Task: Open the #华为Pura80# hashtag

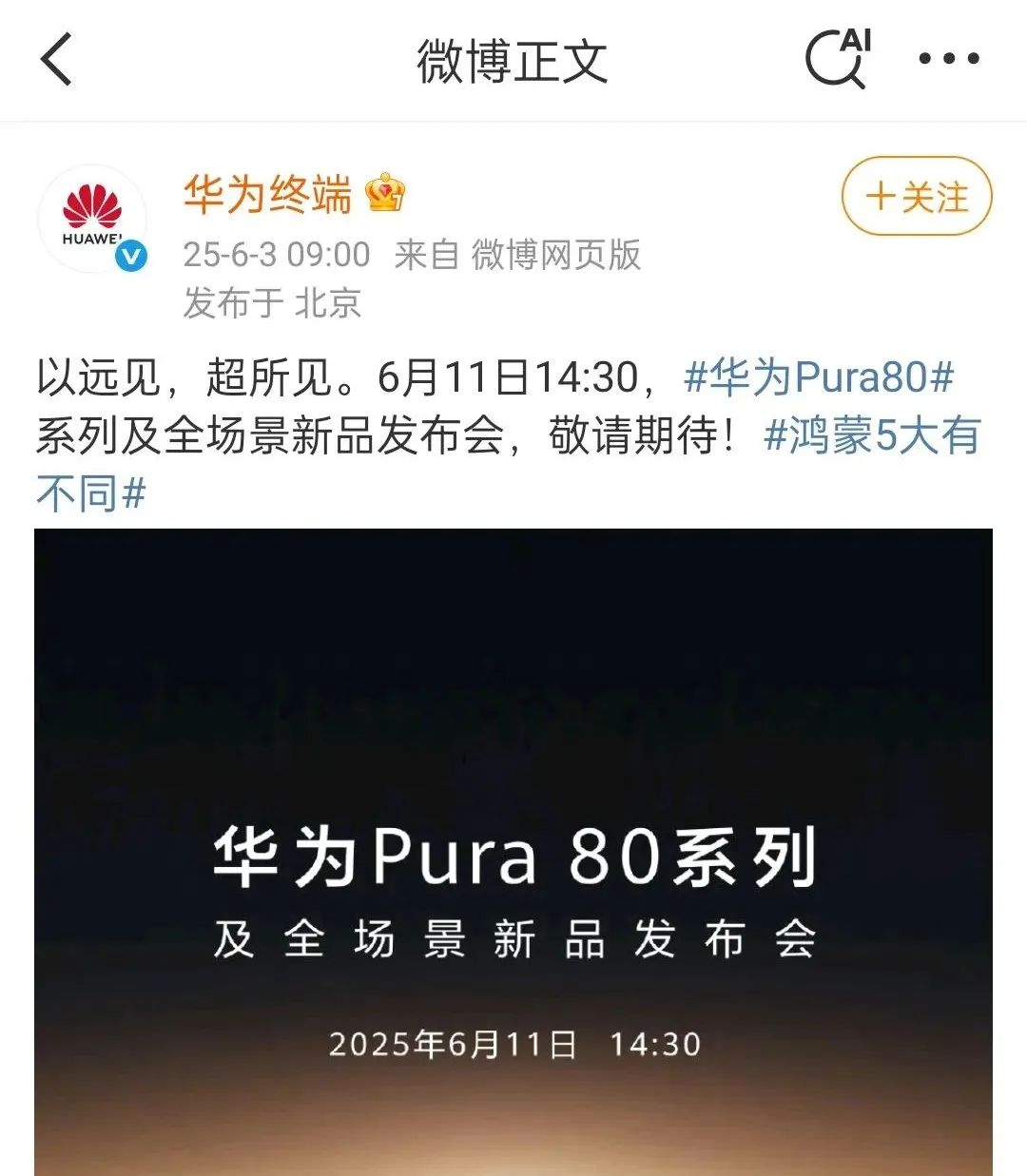Action: click(818, 377)
